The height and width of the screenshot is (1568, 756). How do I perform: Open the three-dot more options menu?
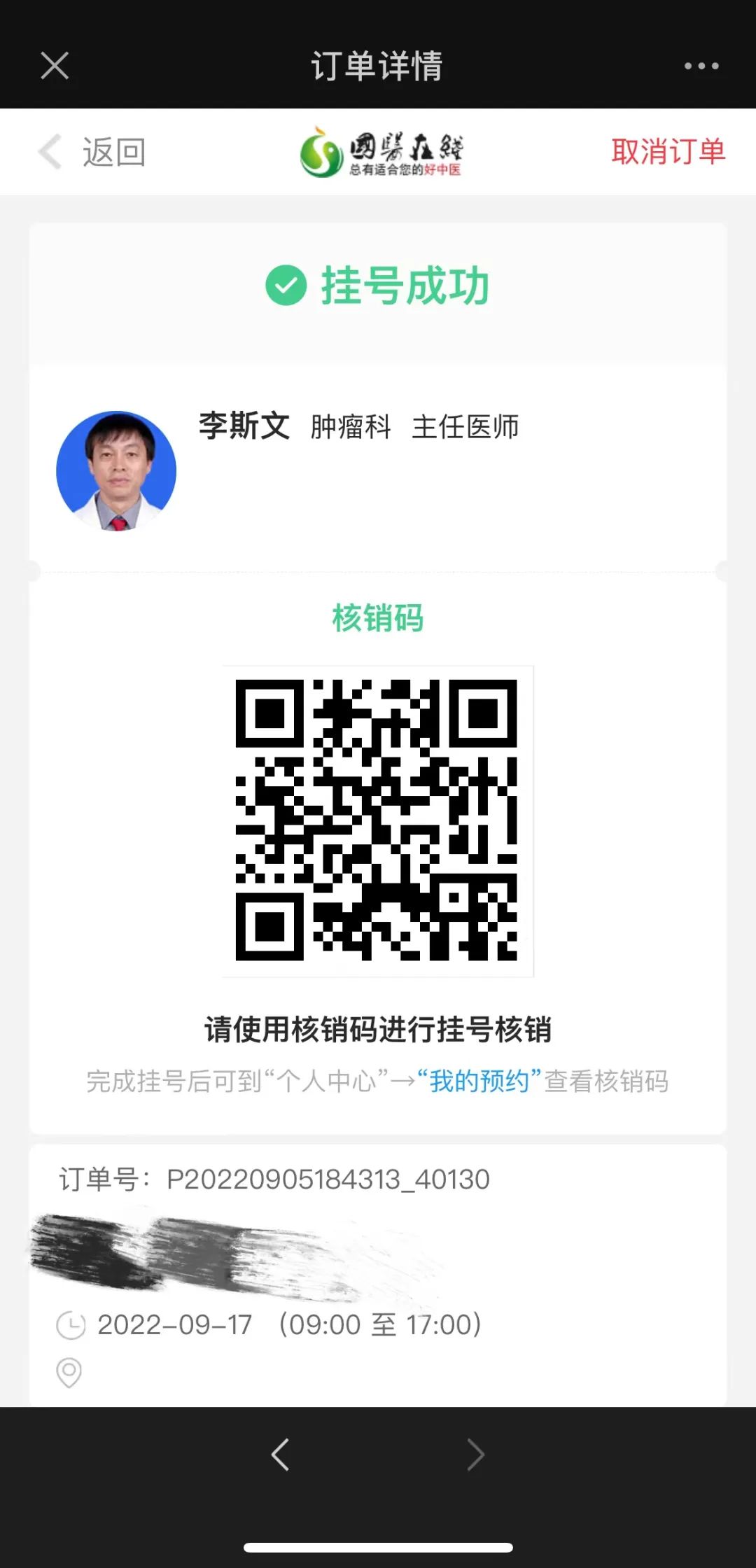[x=701, y=65]
